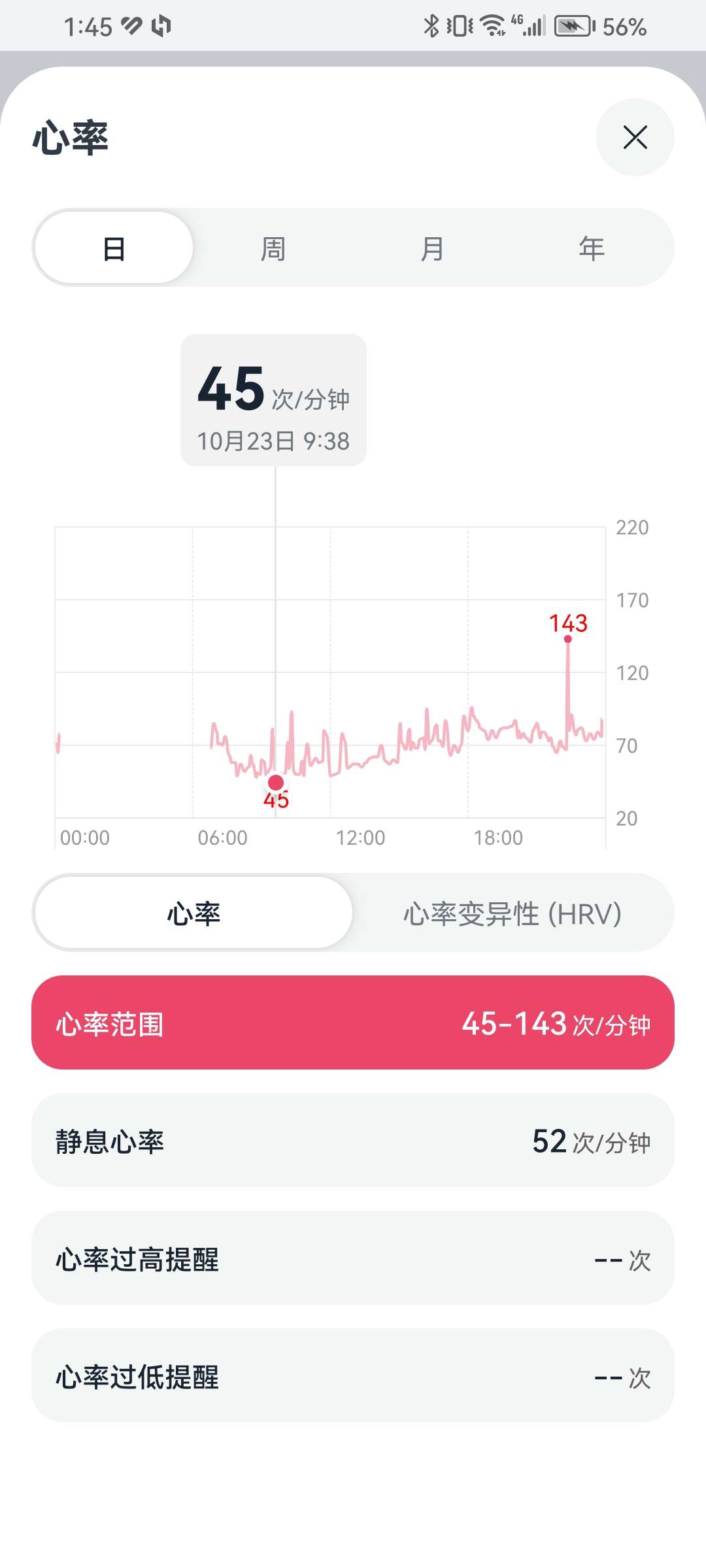The image size is (706, 1568).
Task: Open the 静息心率 row
Action: 353,1141
